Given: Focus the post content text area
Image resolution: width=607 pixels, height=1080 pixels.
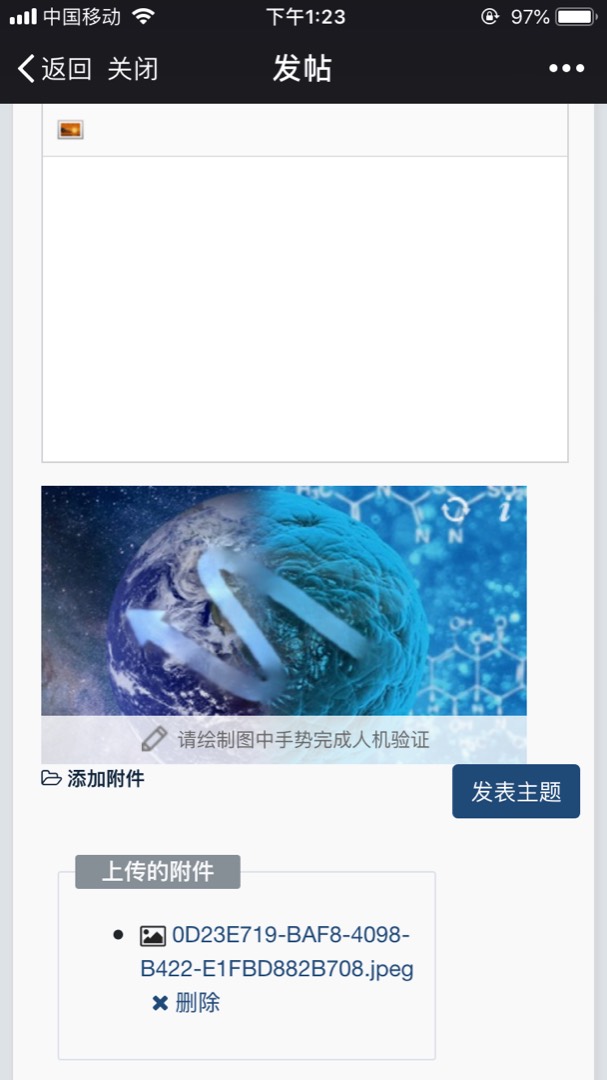Looking at the screenshot, I should coord(304,308).
